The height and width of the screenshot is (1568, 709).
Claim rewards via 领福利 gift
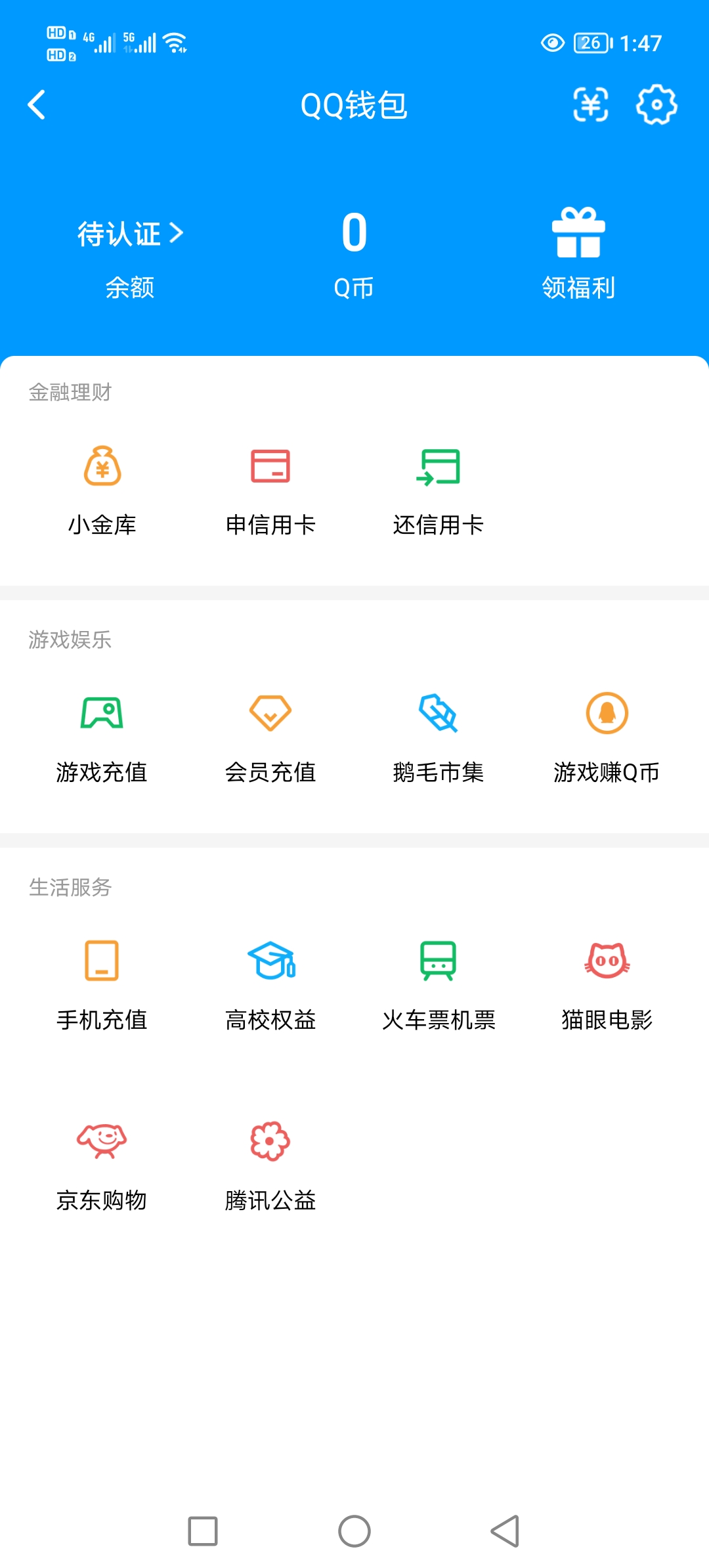pyautogui.click(x=579, y=236)
